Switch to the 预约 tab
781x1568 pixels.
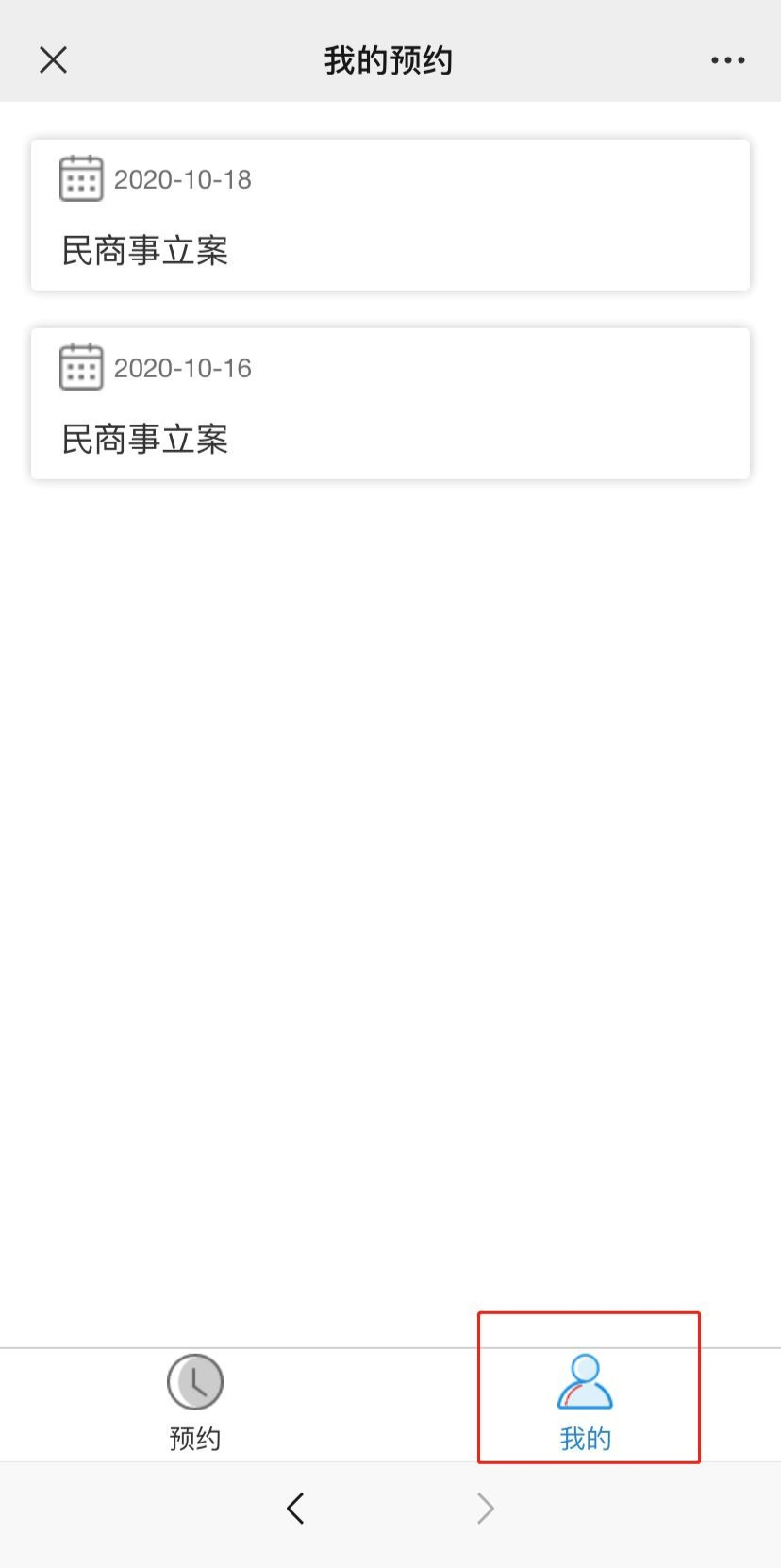pyautogui.click(x=195, y=1404)
